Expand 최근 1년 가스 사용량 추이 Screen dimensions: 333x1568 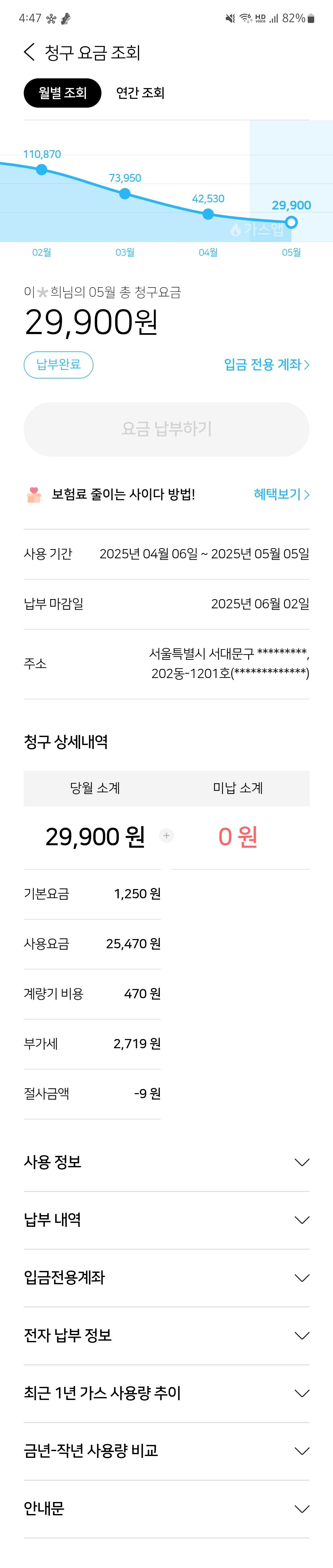tap(166, 1393)
